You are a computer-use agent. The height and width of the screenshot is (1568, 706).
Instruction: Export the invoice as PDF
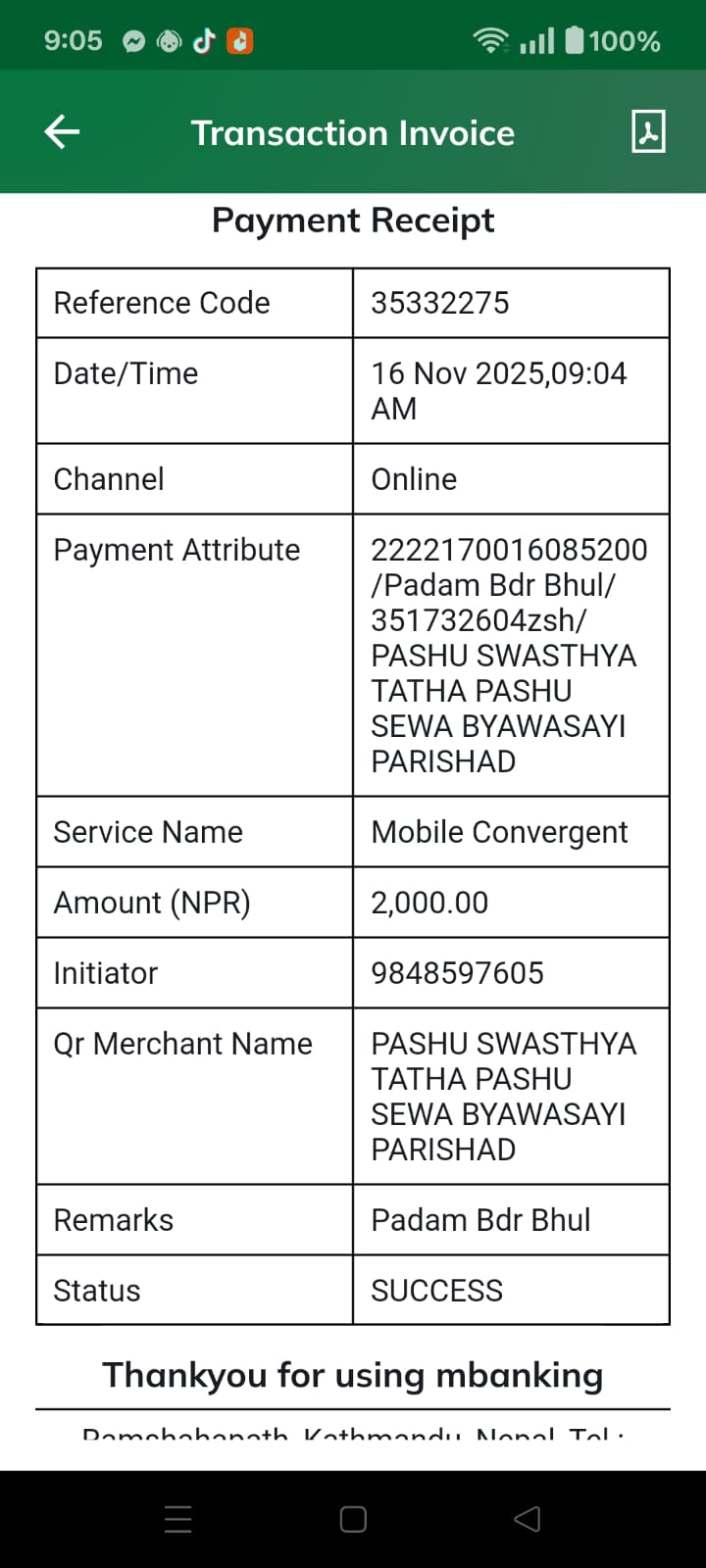point(648,131)
